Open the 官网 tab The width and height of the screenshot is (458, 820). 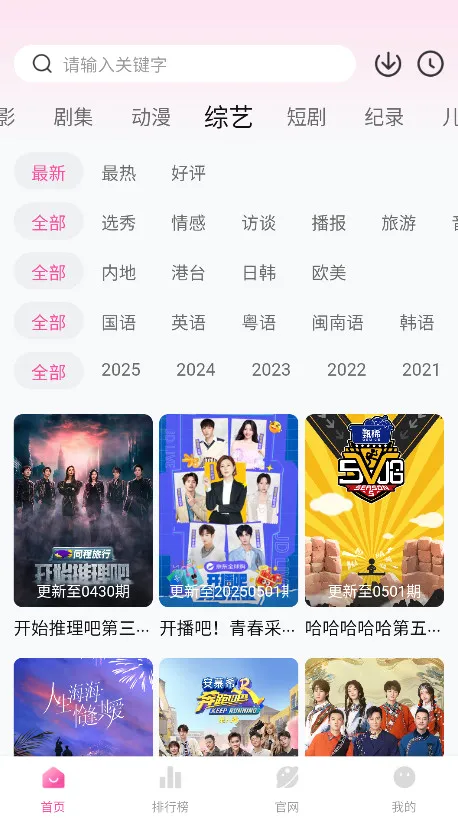coord(287,789)
